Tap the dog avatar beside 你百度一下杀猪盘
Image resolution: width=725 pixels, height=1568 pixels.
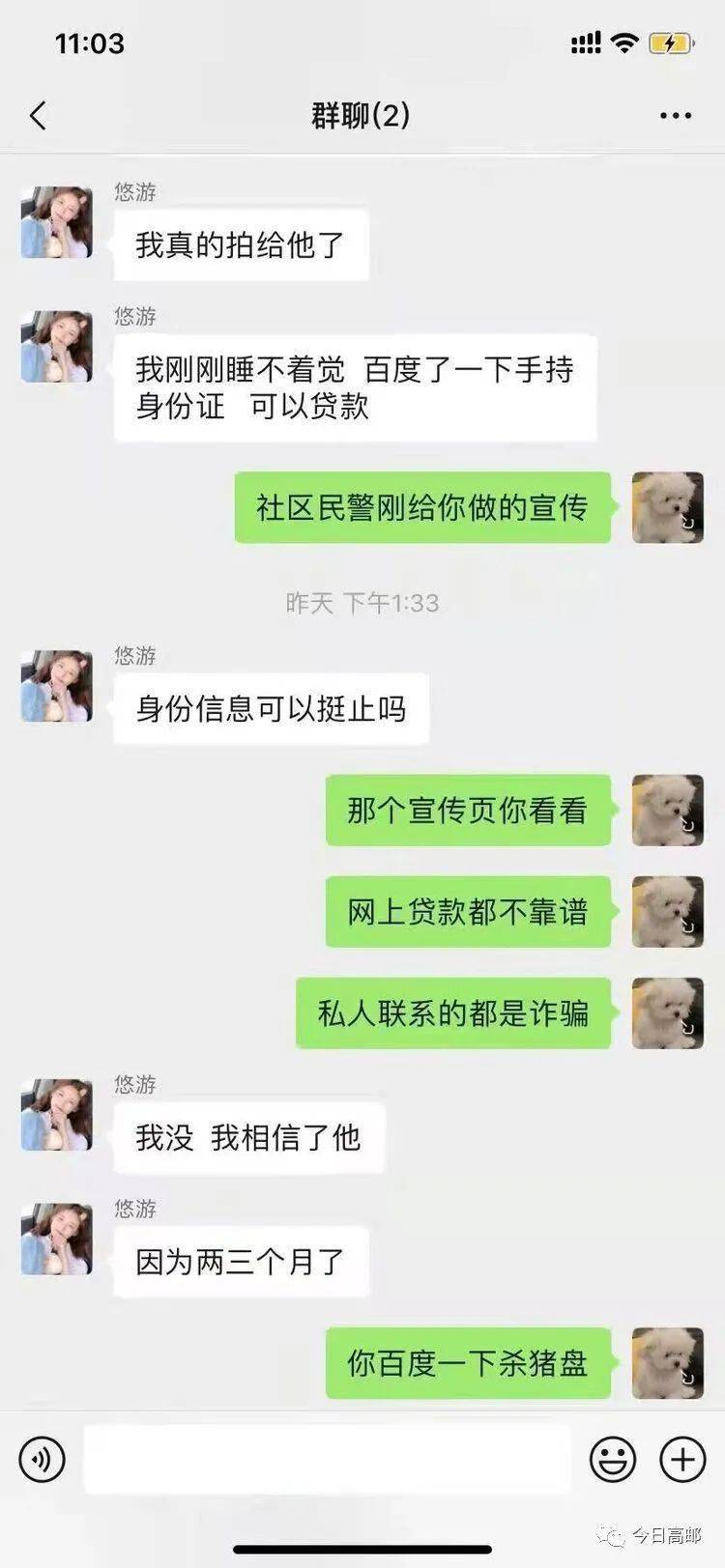click(x=667, y=1362)
